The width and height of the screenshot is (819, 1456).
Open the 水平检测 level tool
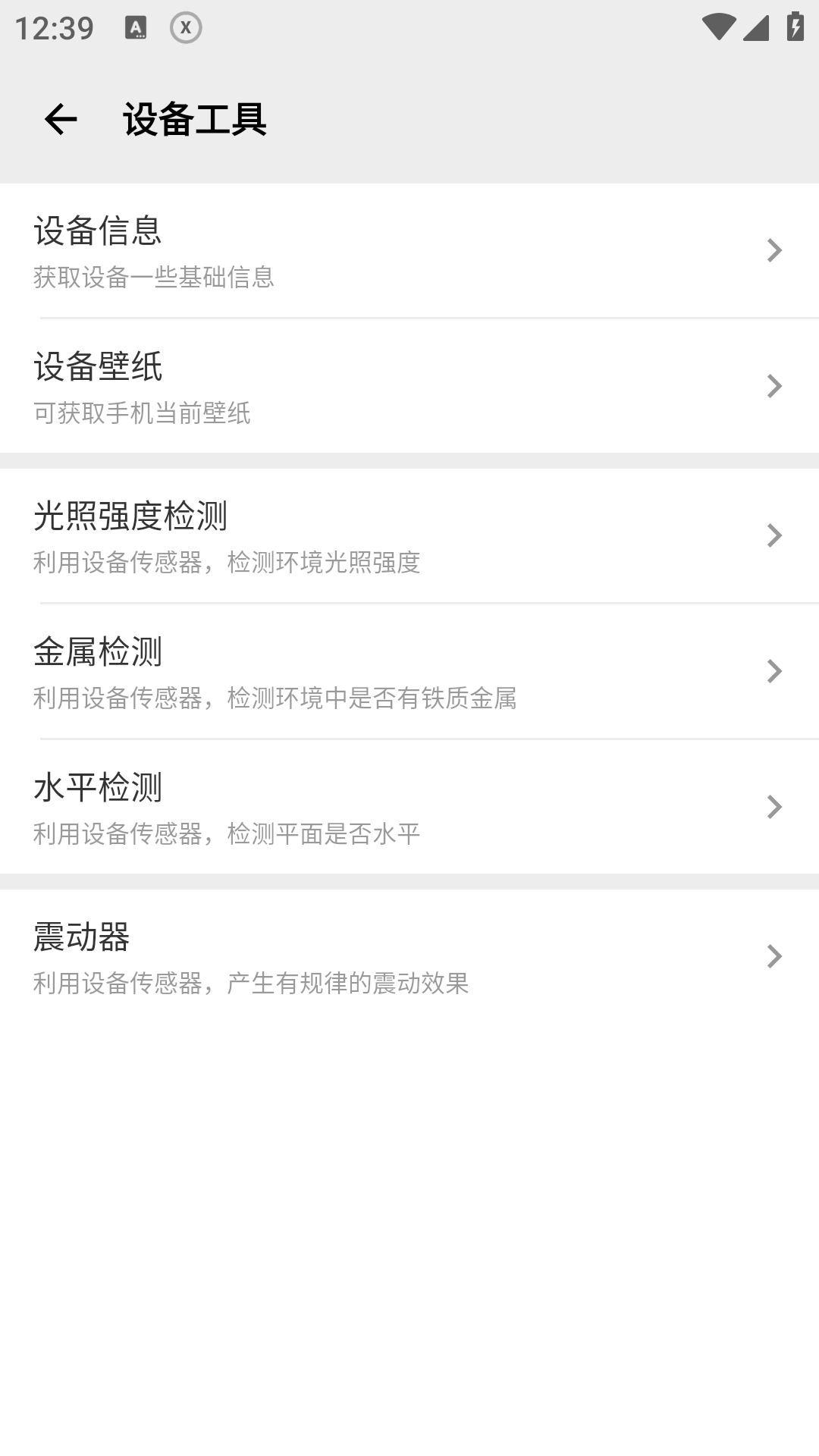click(x=409, y=807)
